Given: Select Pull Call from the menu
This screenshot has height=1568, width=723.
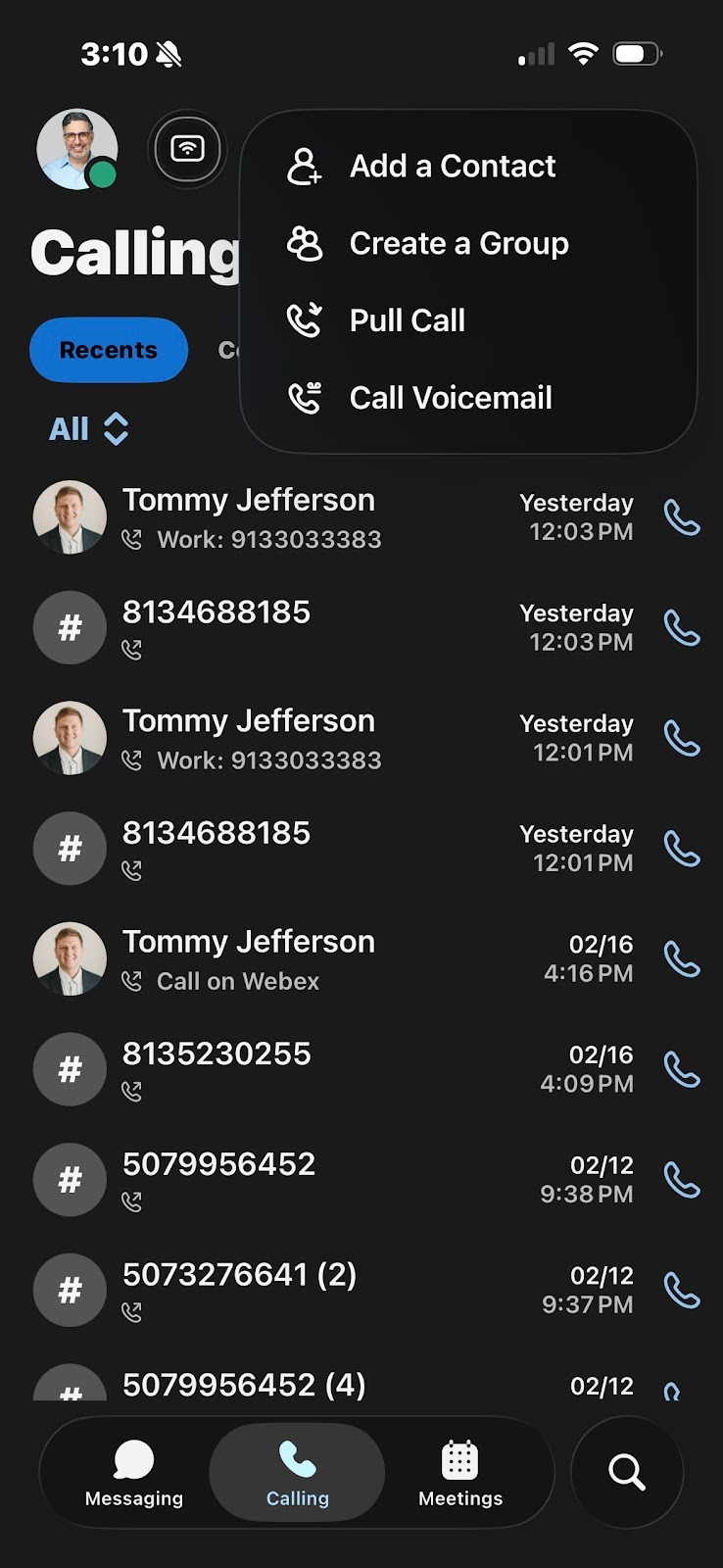Looking at the screenshot, I should [407, 320].
